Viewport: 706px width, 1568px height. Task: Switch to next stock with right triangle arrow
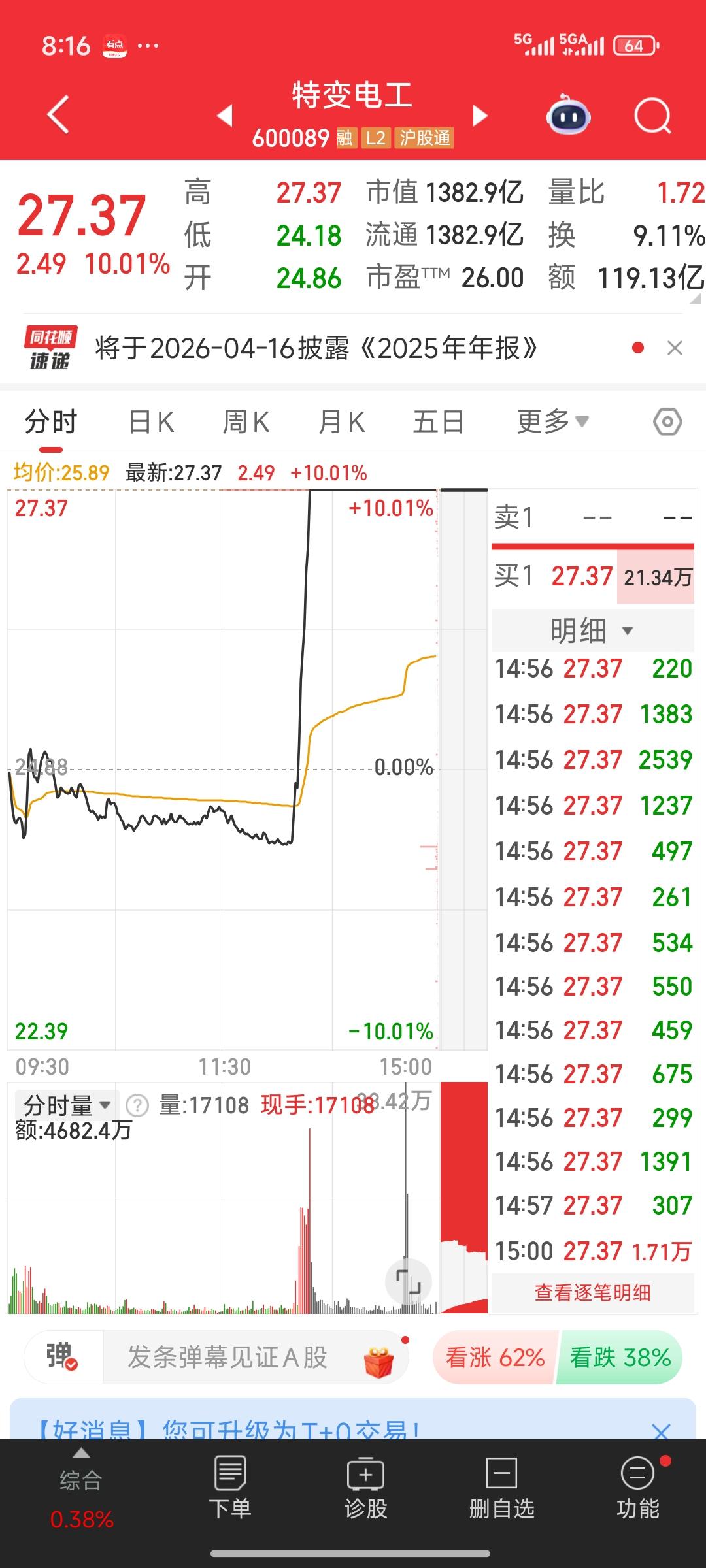pos(481,116)
